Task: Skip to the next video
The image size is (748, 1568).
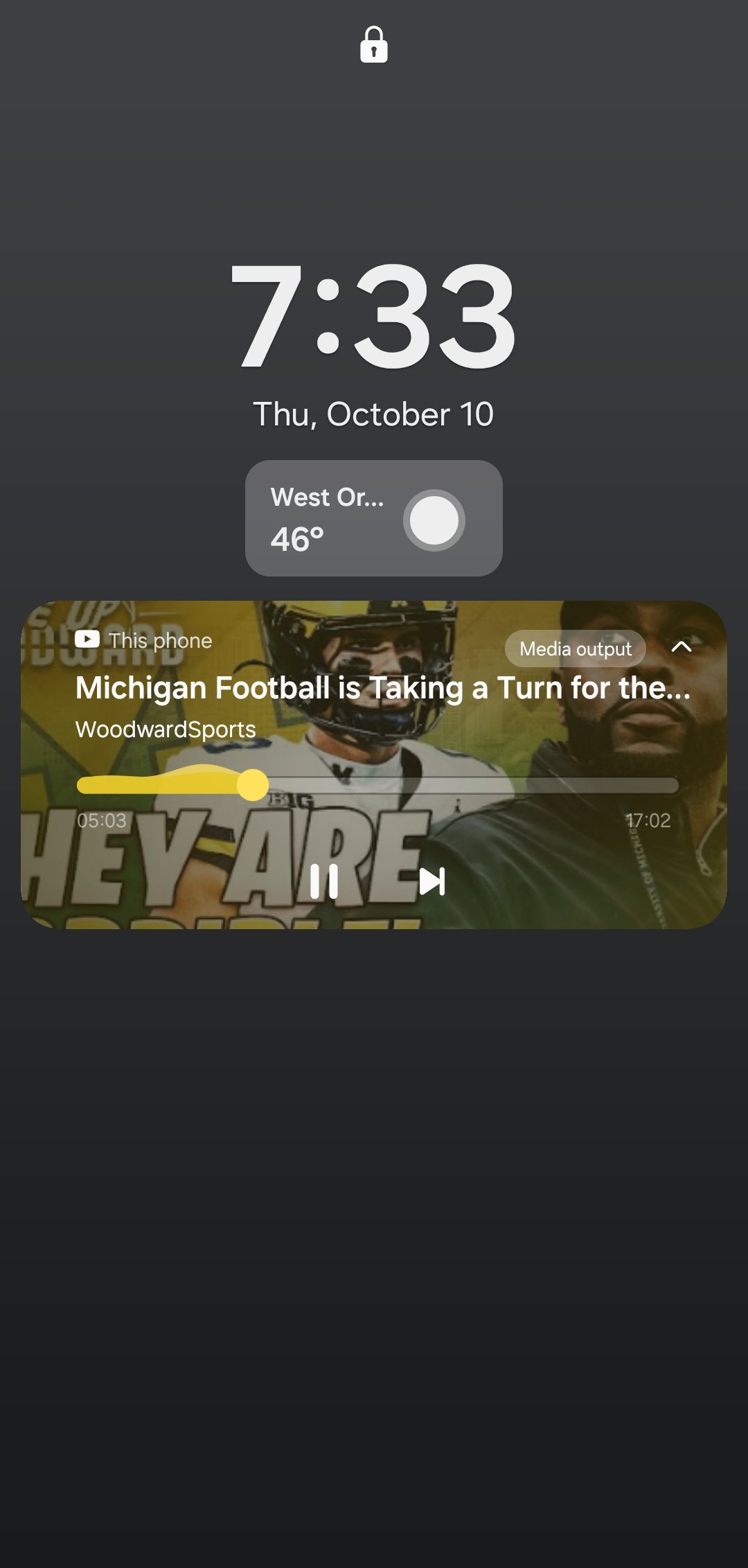Action: tap(432, 881)
